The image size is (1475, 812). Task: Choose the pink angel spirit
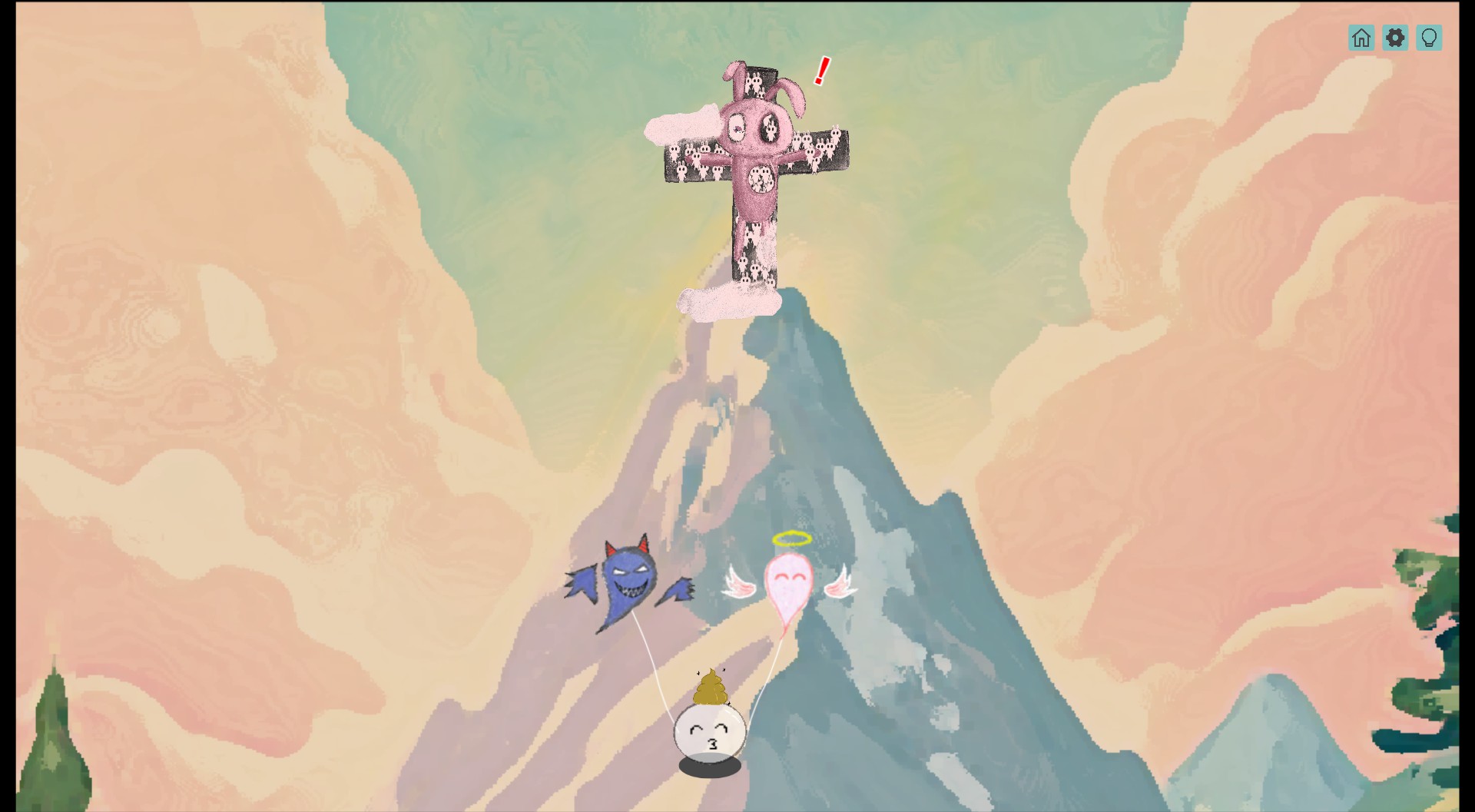point(788,584)
